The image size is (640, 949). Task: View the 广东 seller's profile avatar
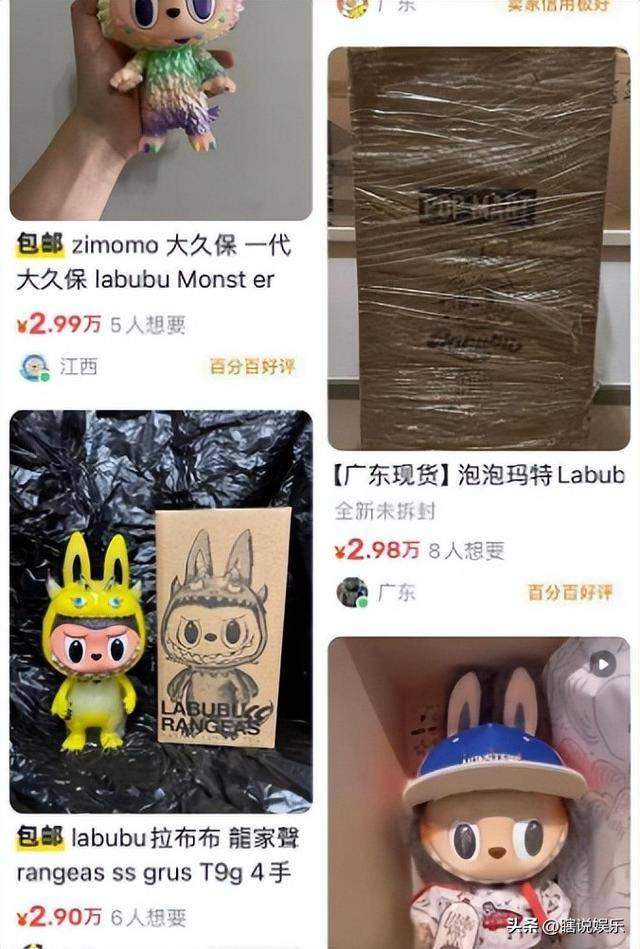[x=352, y=592]
